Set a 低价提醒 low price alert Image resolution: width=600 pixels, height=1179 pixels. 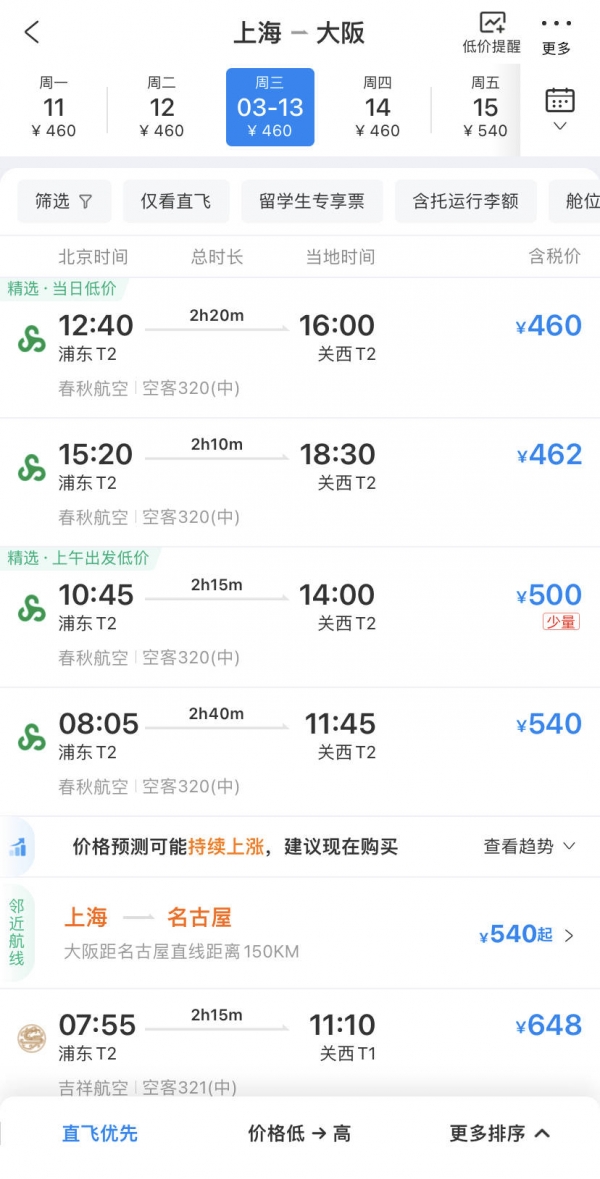pyautogui.click(x=491, y=33)
